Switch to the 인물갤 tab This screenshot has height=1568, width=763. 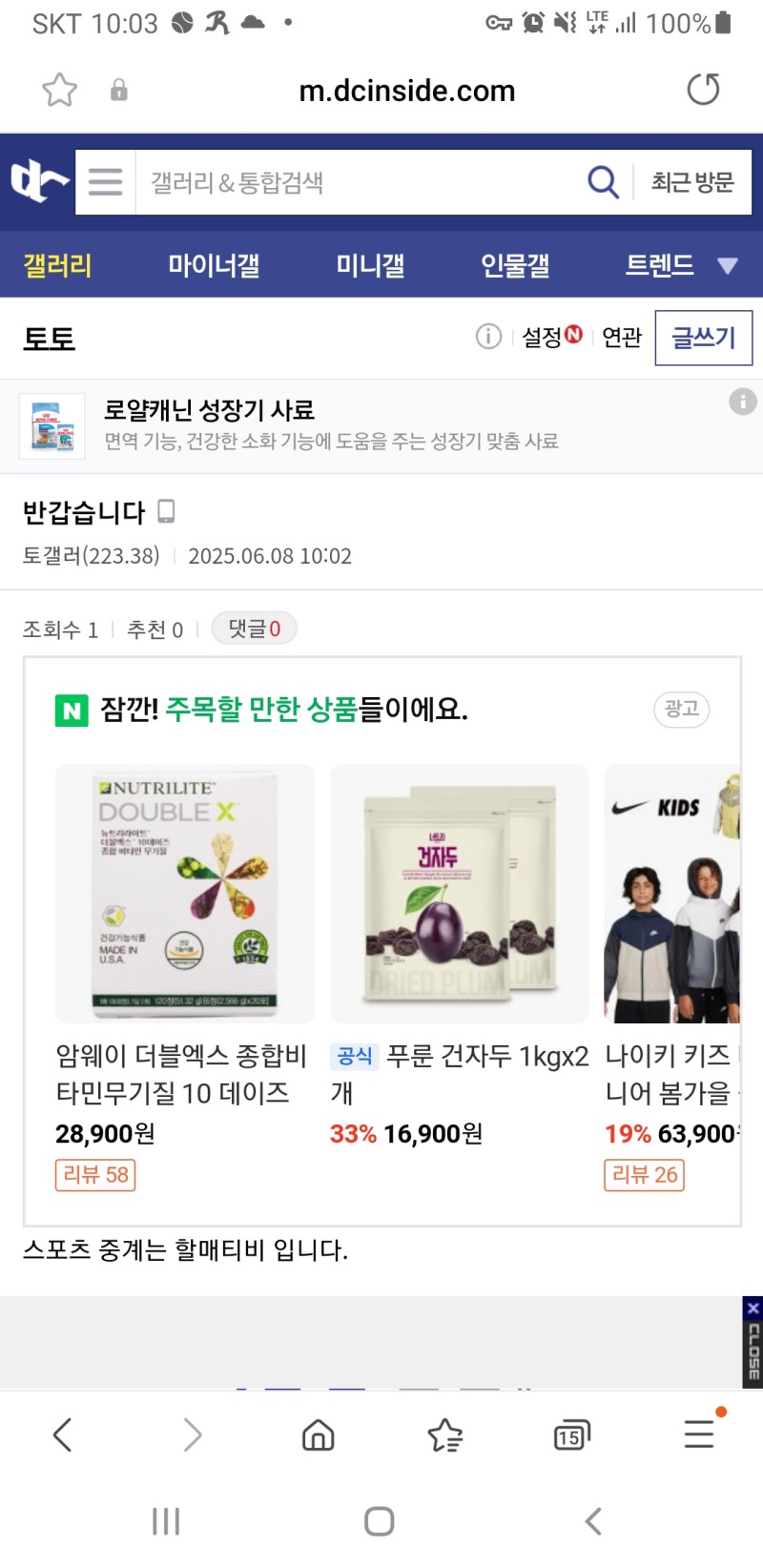[515, 265]
